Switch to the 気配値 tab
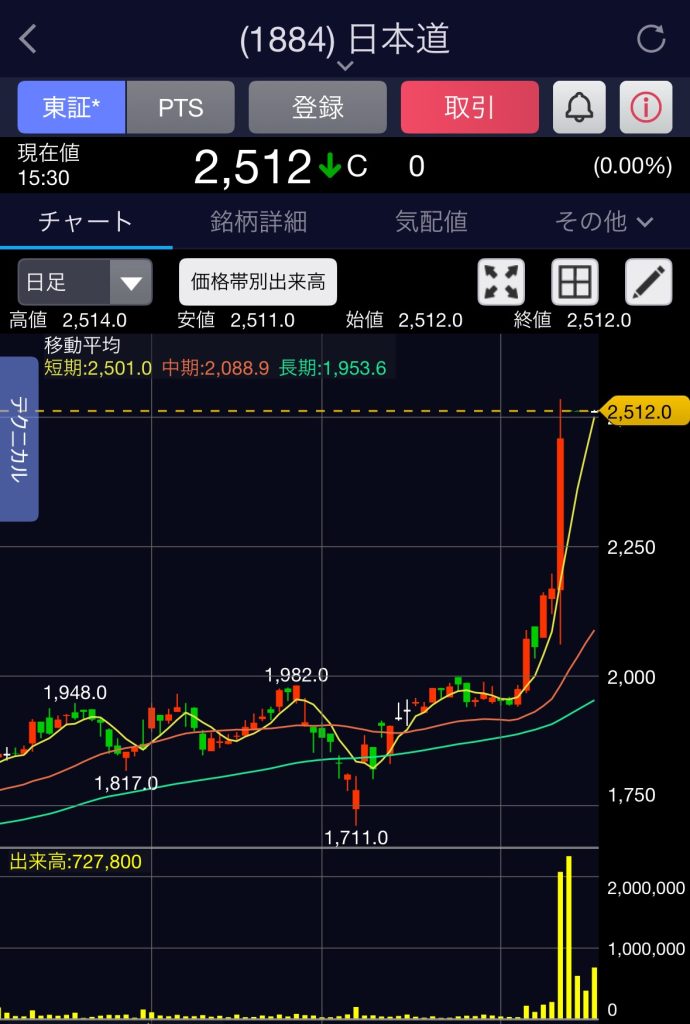 point(431,221)
